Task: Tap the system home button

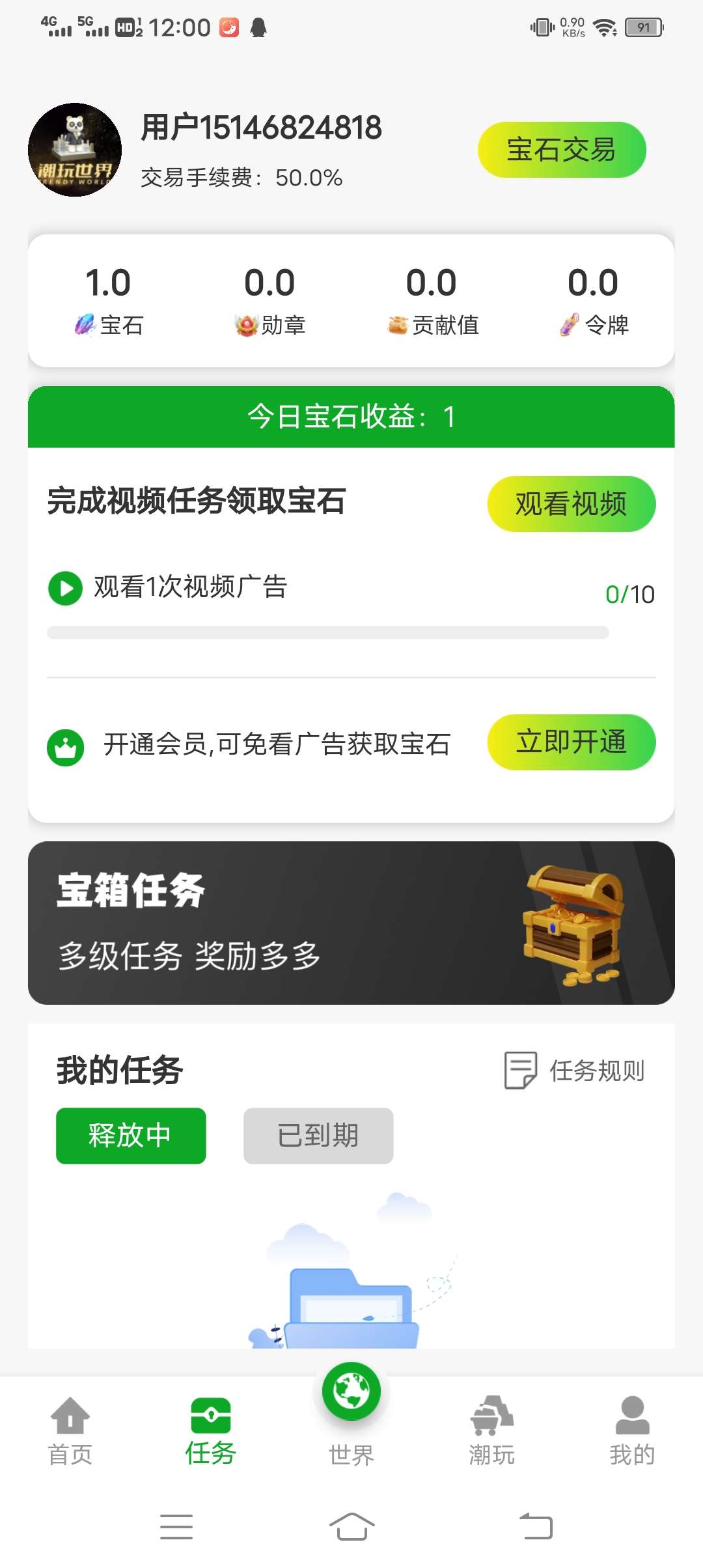Action: pyautogui.click(x=351, y=1527)
